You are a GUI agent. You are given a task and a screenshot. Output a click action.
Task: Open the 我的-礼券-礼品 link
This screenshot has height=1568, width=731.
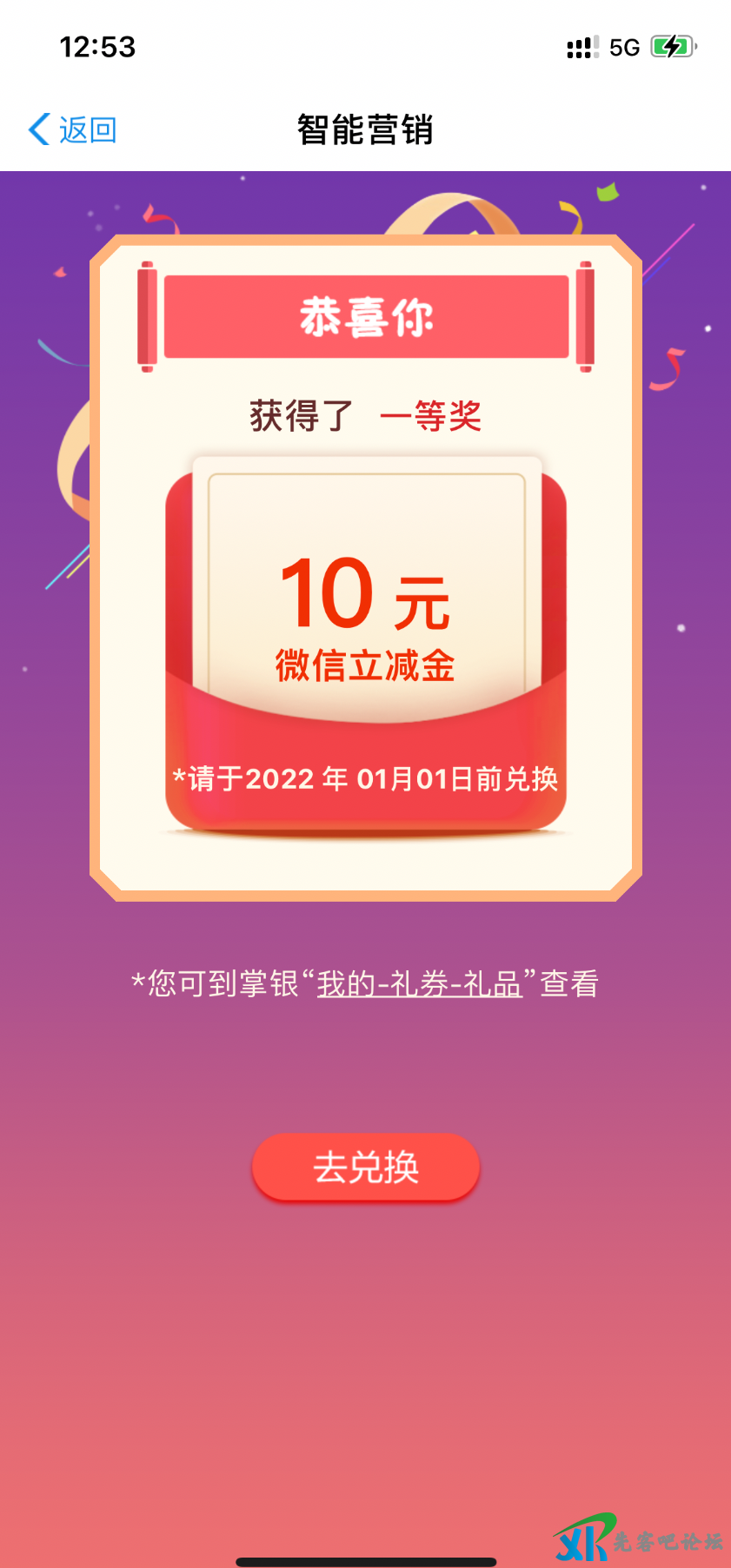pyautogui.click(x=419, y=984)
